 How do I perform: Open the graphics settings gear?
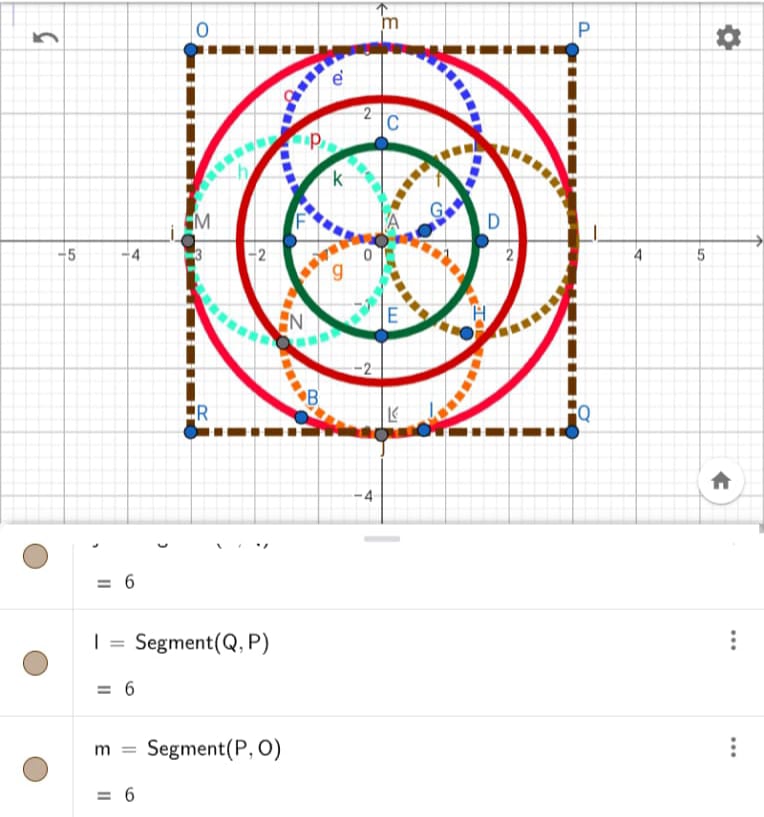click(x=728, y=38)
